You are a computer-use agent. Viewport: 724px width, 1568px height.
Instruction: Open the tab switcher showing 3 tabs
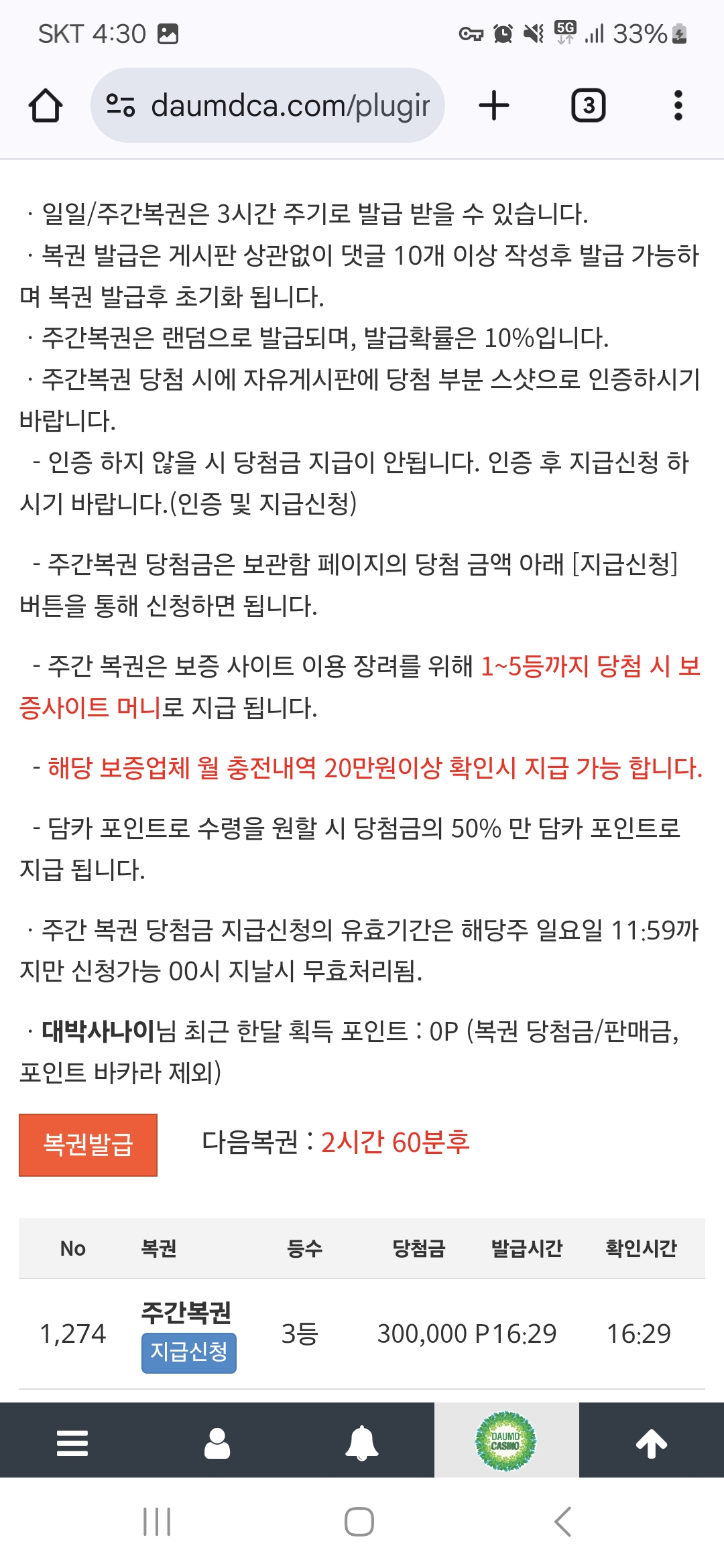coord(588,105)
